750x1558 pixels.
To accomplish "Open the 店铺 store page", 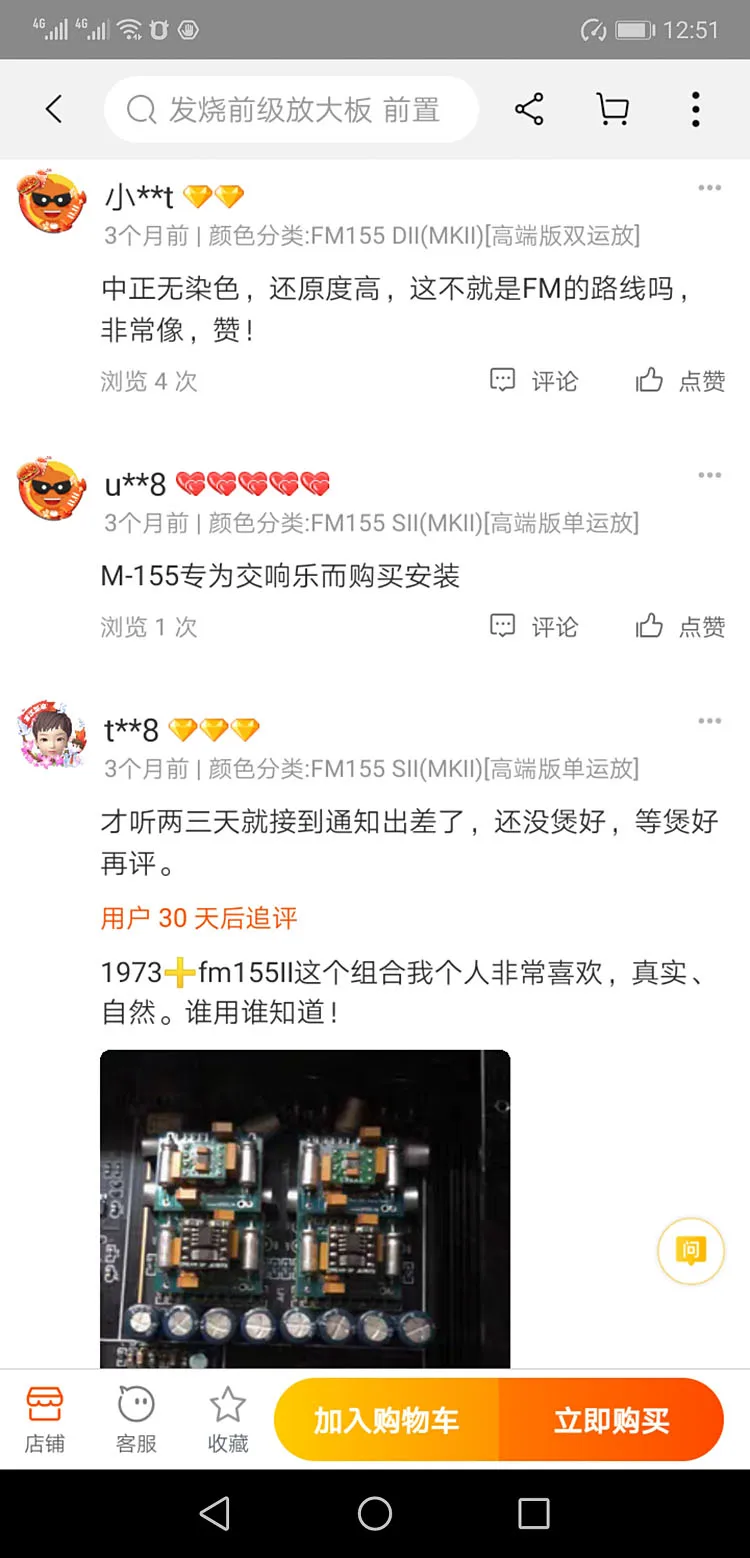I will tap(44, 1419).
